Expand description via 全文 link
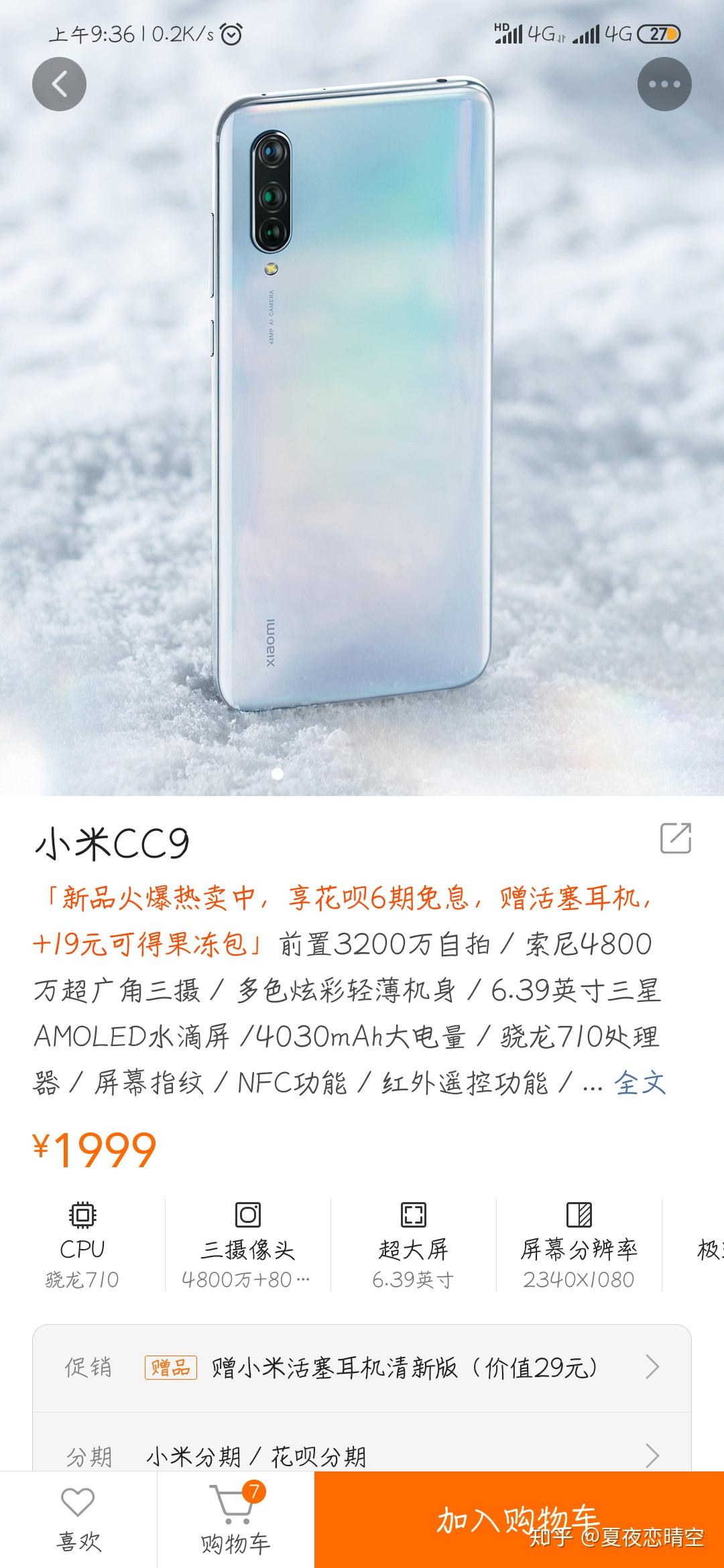The image size is (724, 1568). coord(640,1084)
